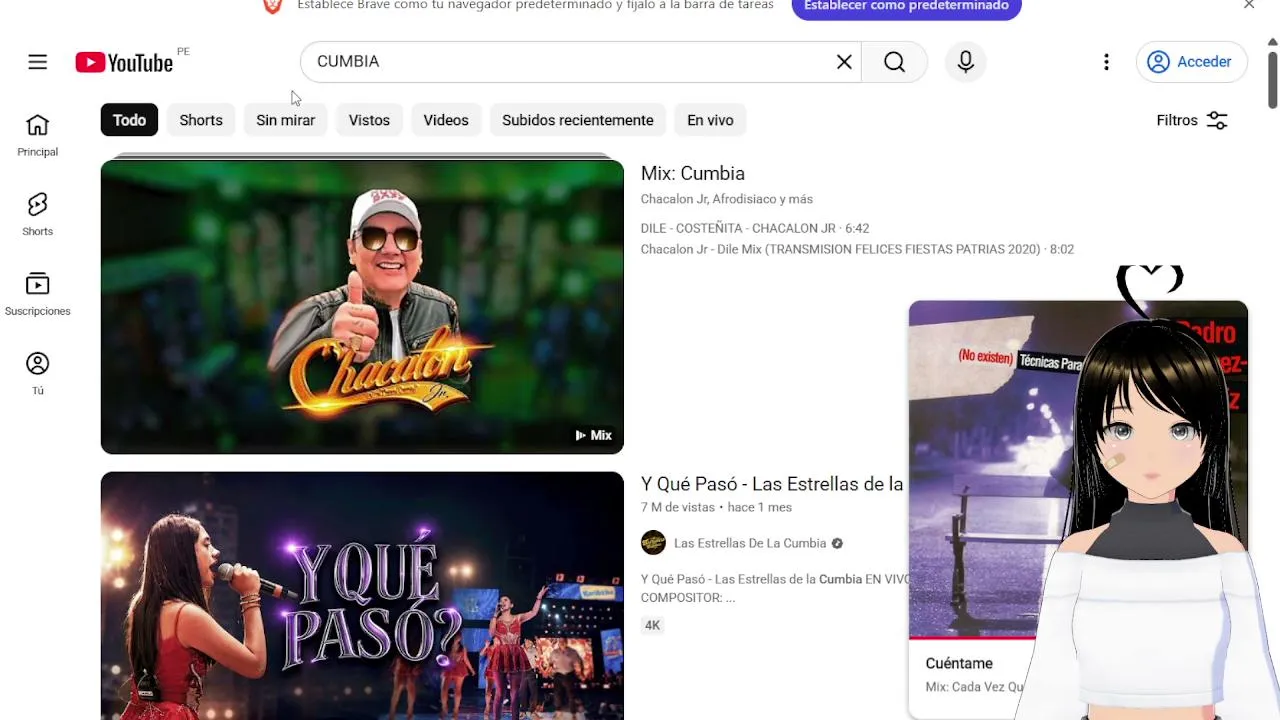Open the Filtros options
Image resolution: width=1280 pixels, height=720 pixels.
coord(1192,120)
